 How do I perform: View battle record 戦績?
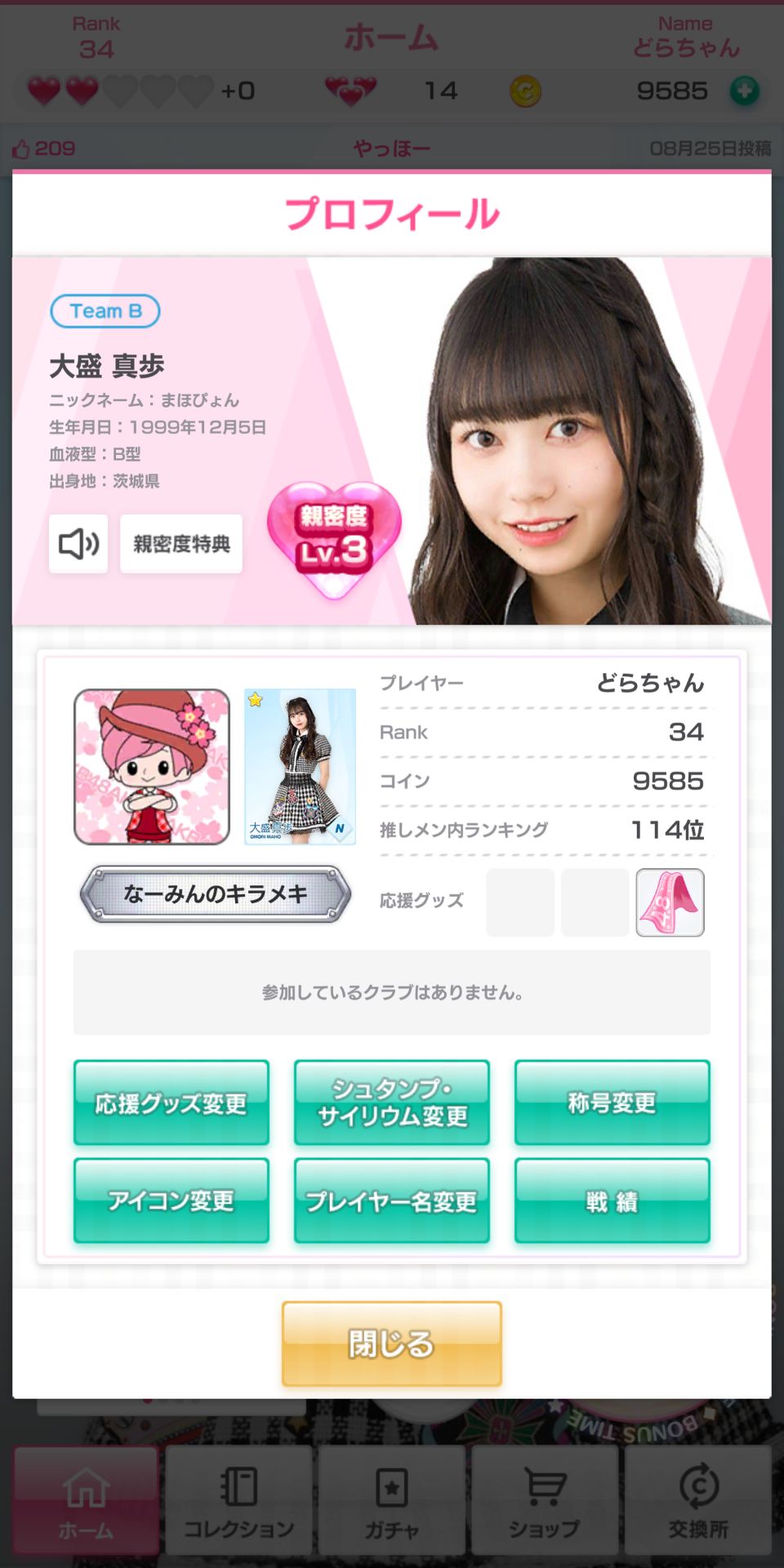[612, 1200]
